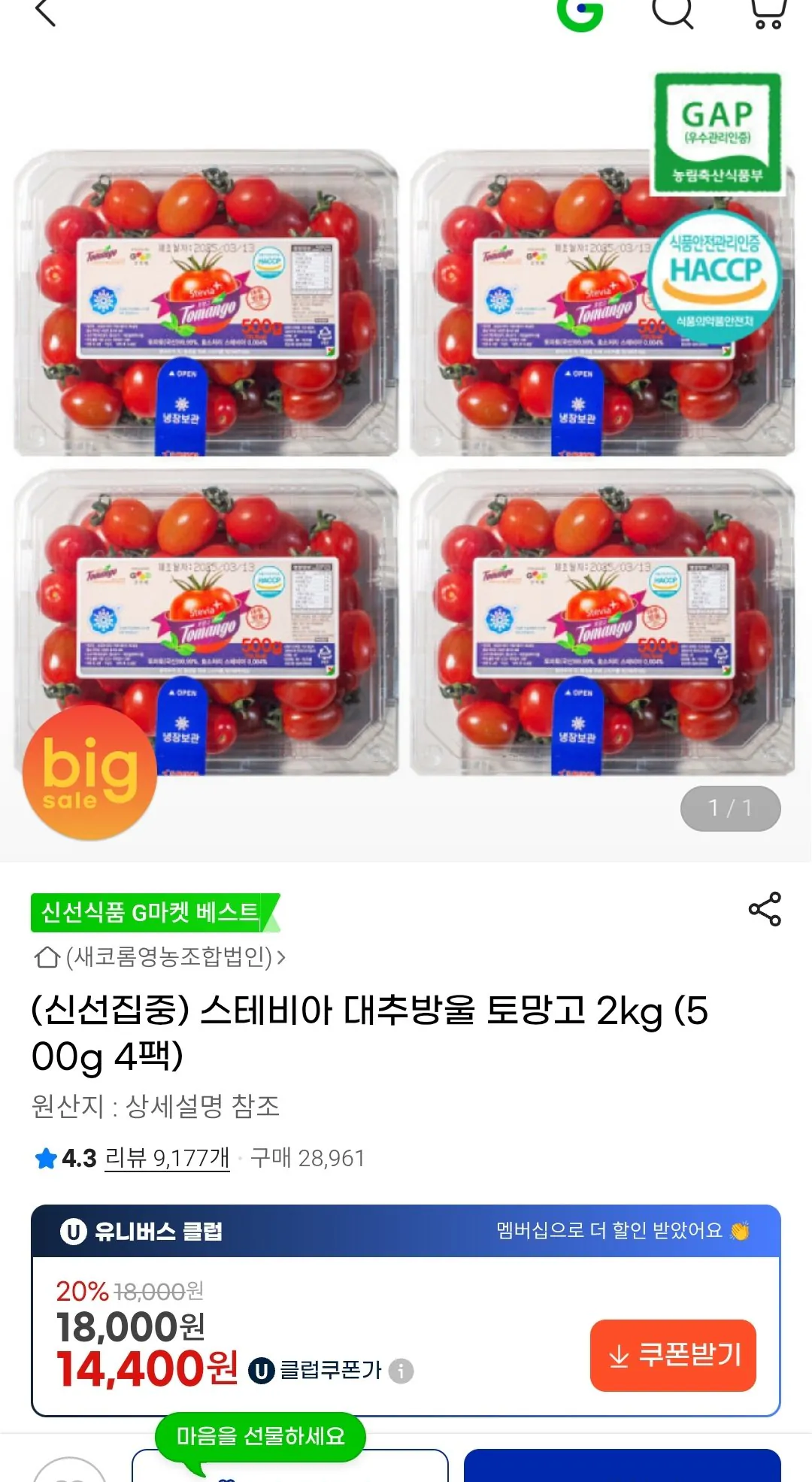Share this product via the share icon
This screenshot has height=1482, width=812.
765,911
